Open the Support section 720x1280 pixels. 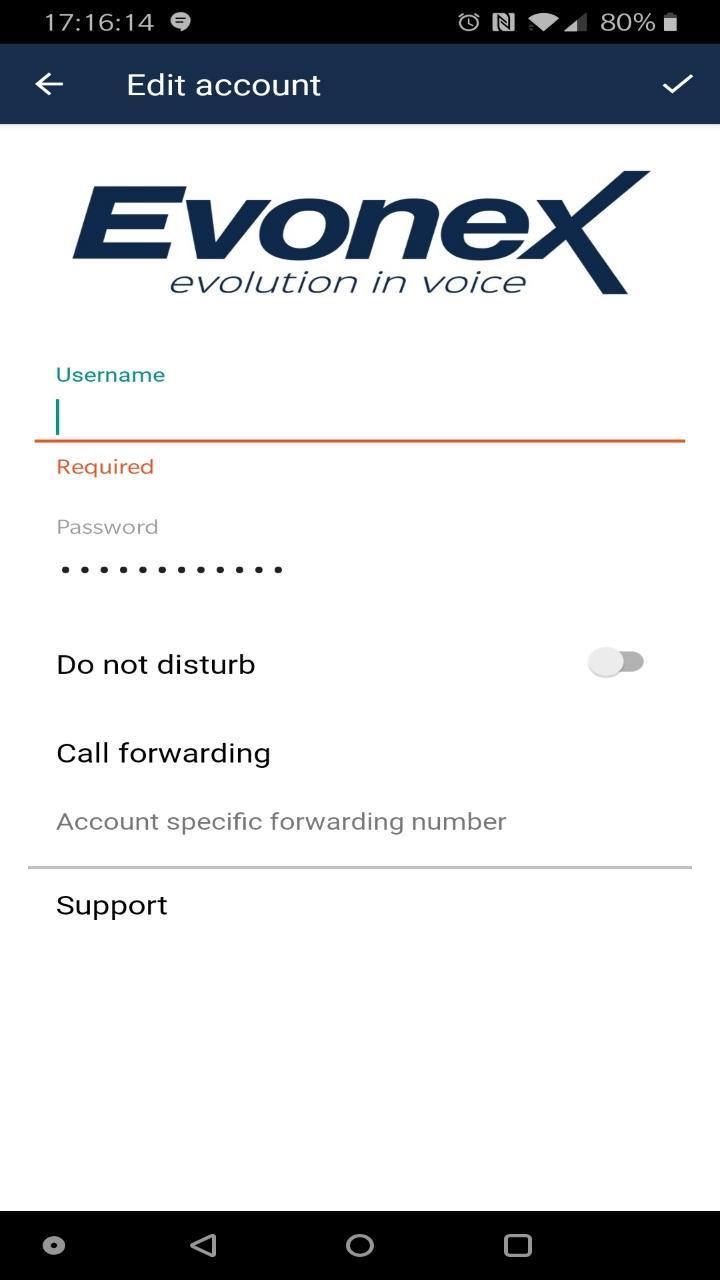tap(112, 905)
